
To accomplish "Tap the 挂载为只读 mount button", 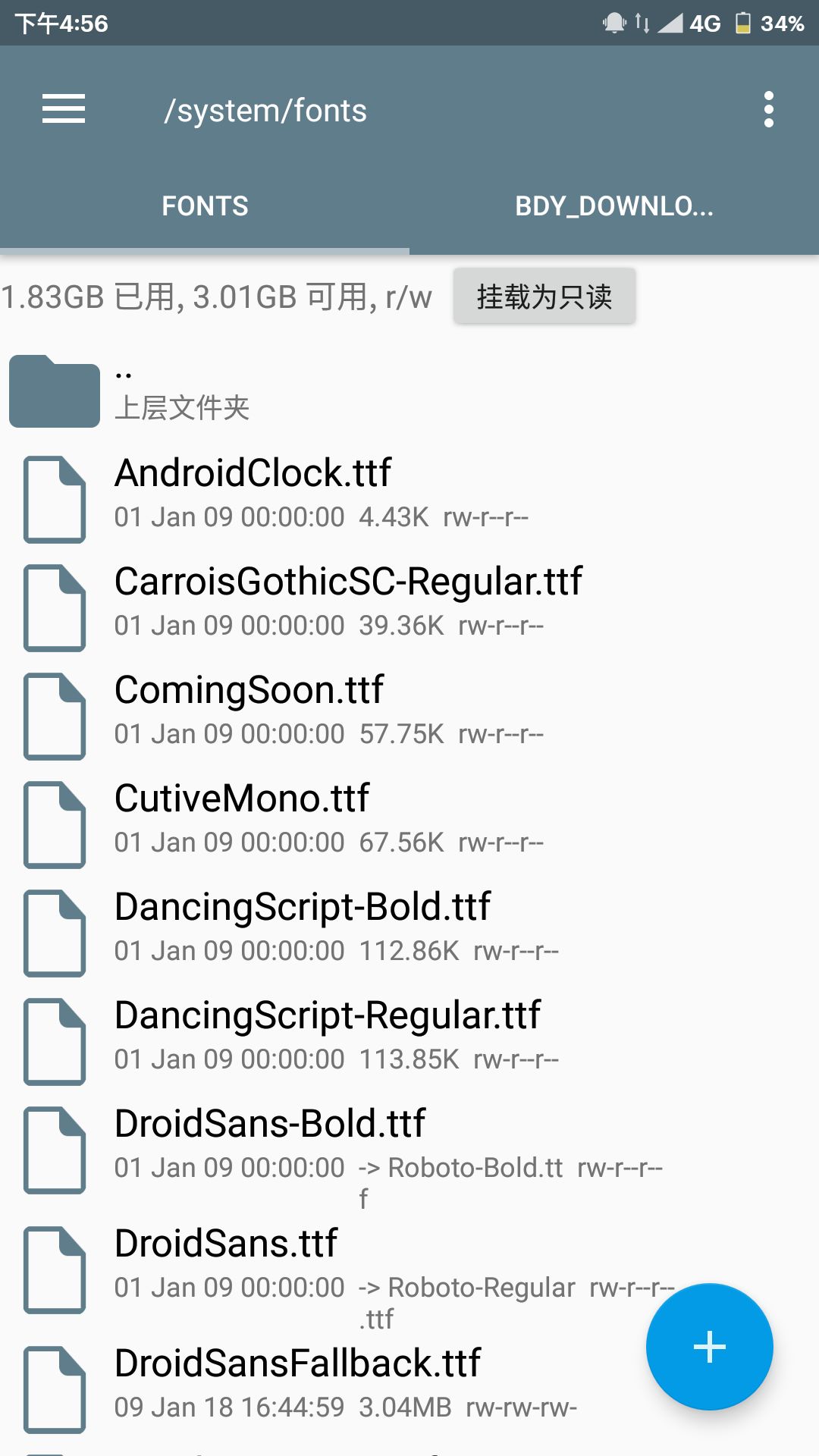I will [x=544, y=297].
